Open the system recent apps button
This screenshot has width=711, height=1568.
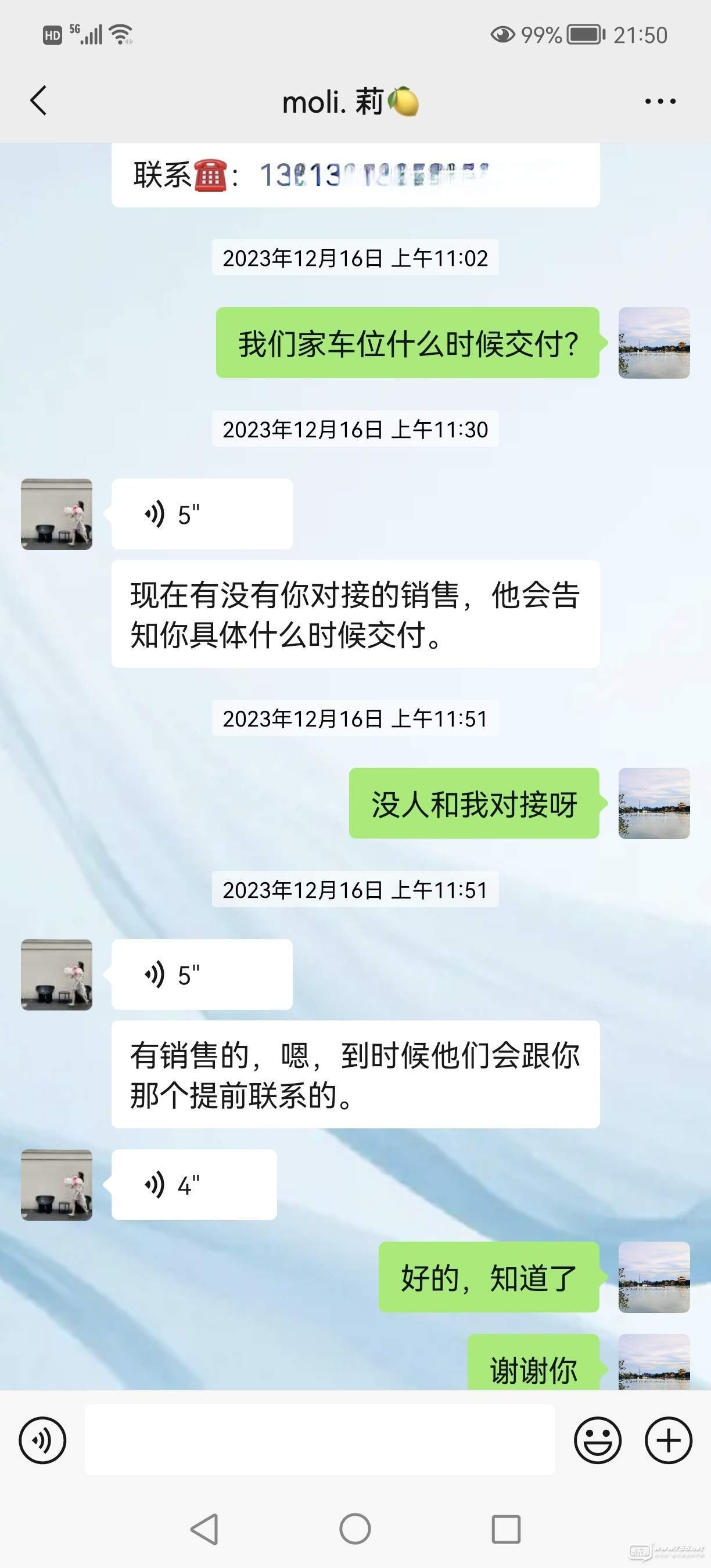(505, 1529)
